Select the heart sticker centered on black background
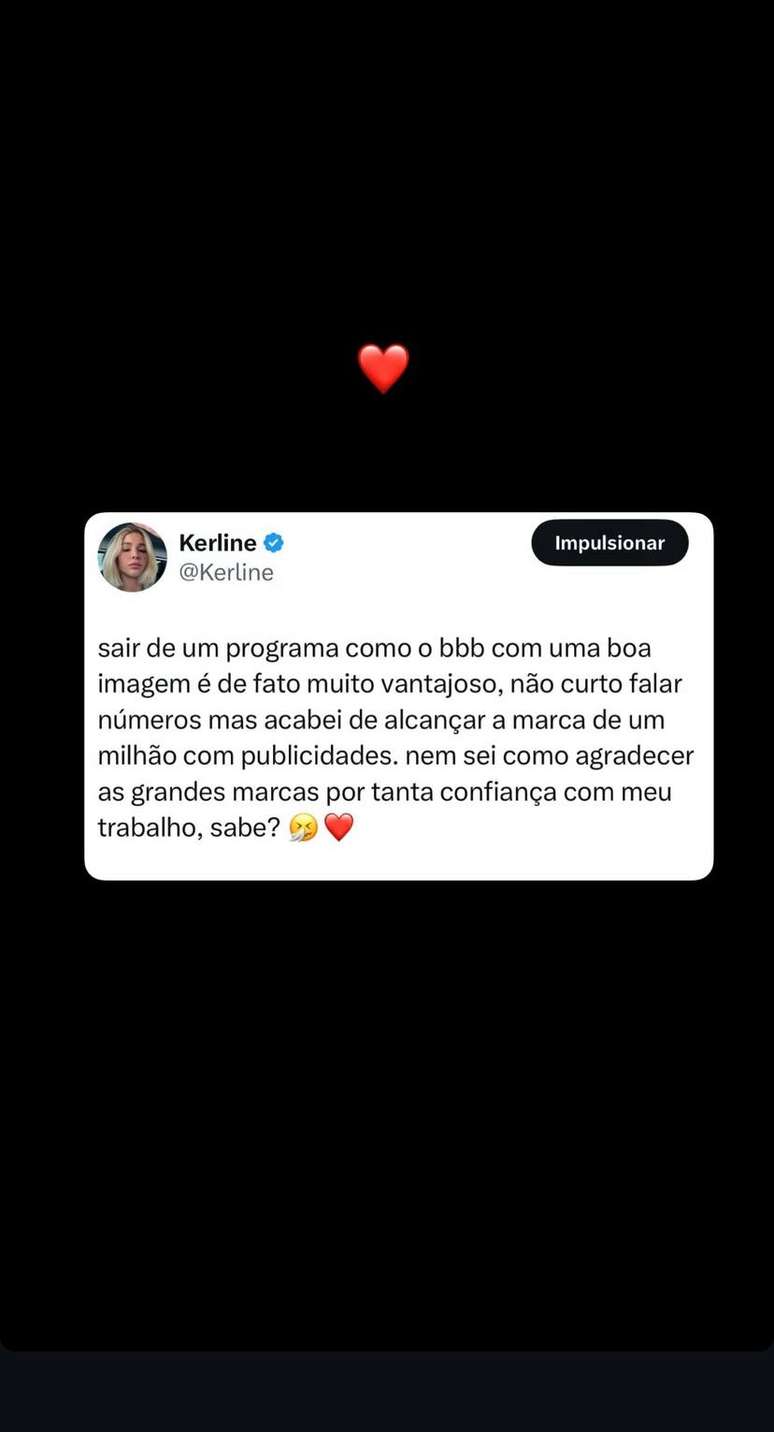This screenshot has height=1432, width=774. coord(384,367)
